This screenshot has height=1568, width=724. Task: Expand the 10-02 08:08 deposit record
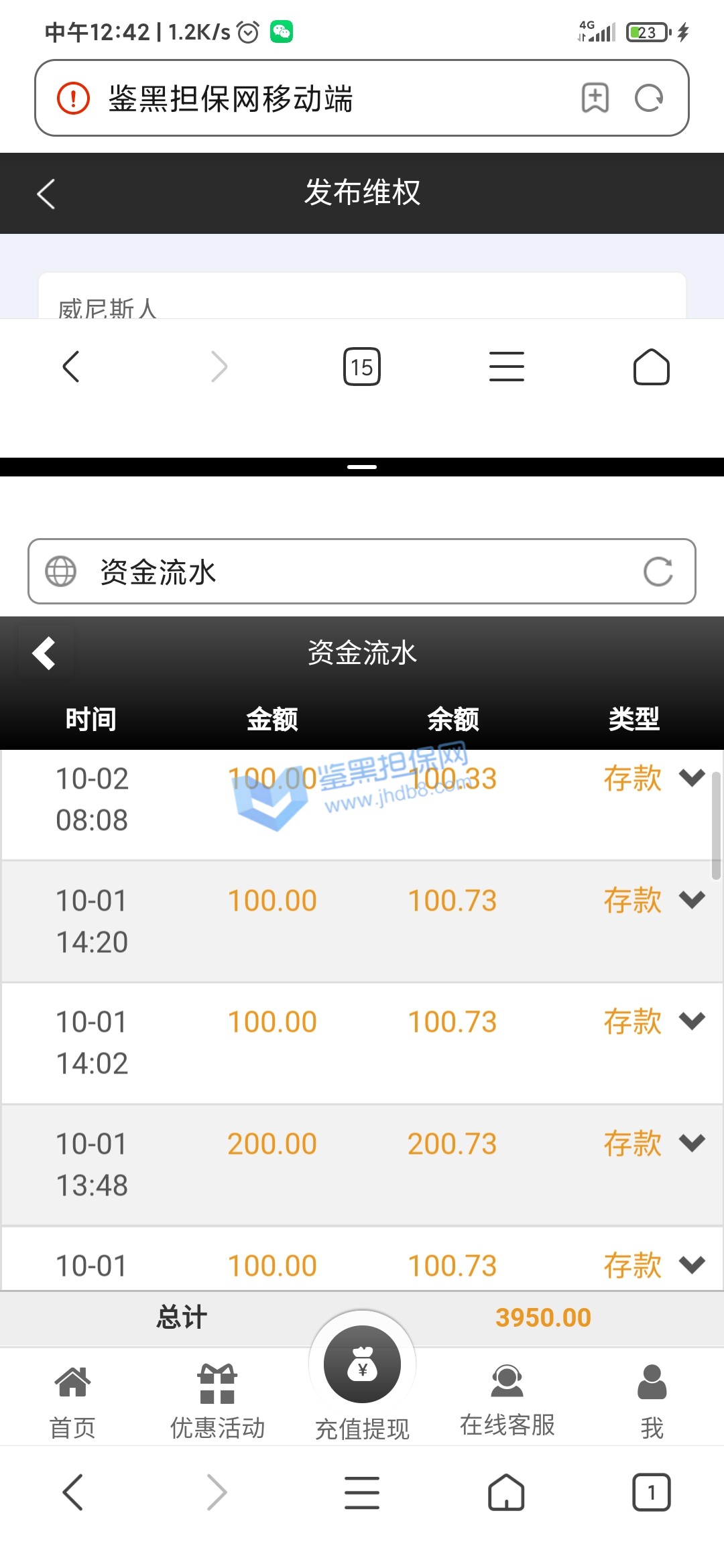click(x=692, y=777)
